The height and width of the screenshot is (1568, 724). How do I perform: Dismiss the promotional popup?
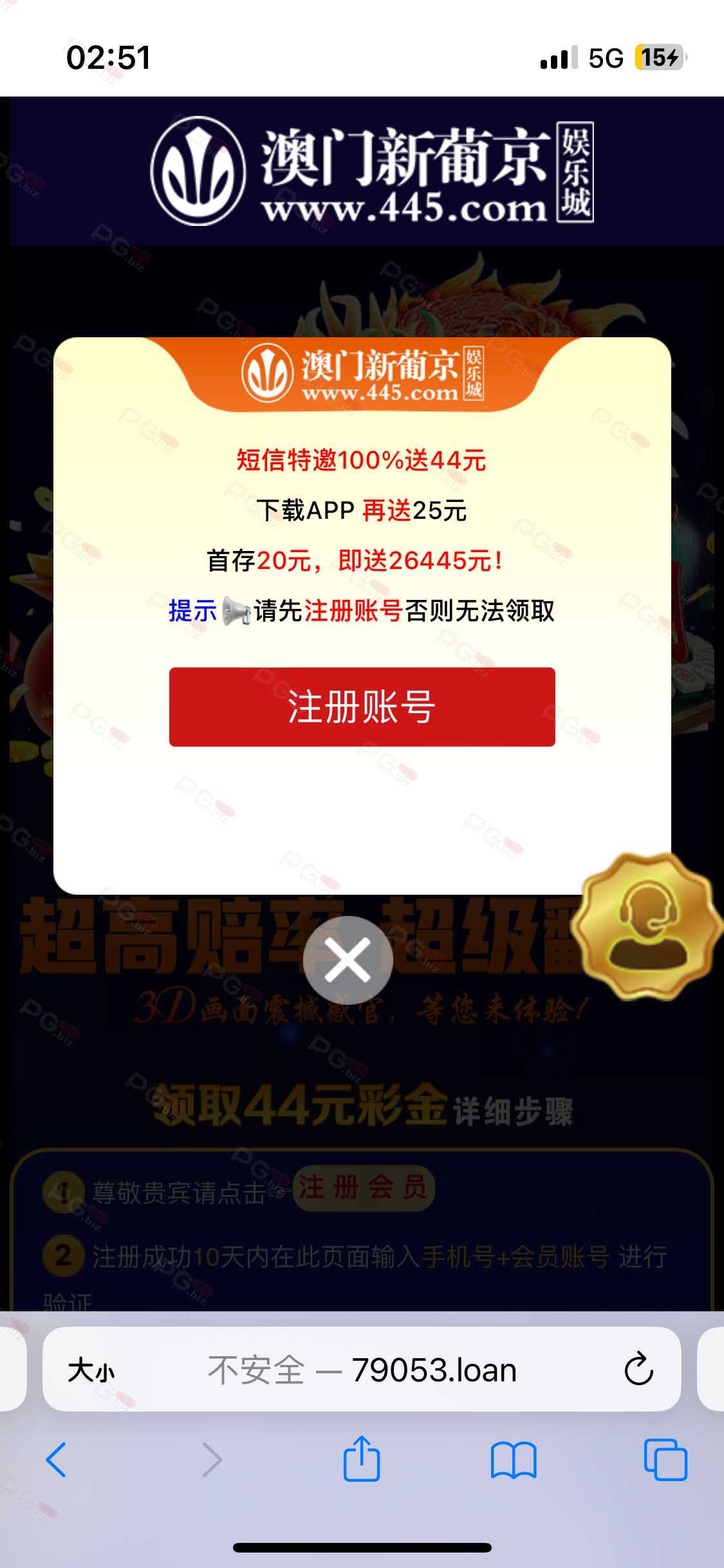click(x=348, y=960)
